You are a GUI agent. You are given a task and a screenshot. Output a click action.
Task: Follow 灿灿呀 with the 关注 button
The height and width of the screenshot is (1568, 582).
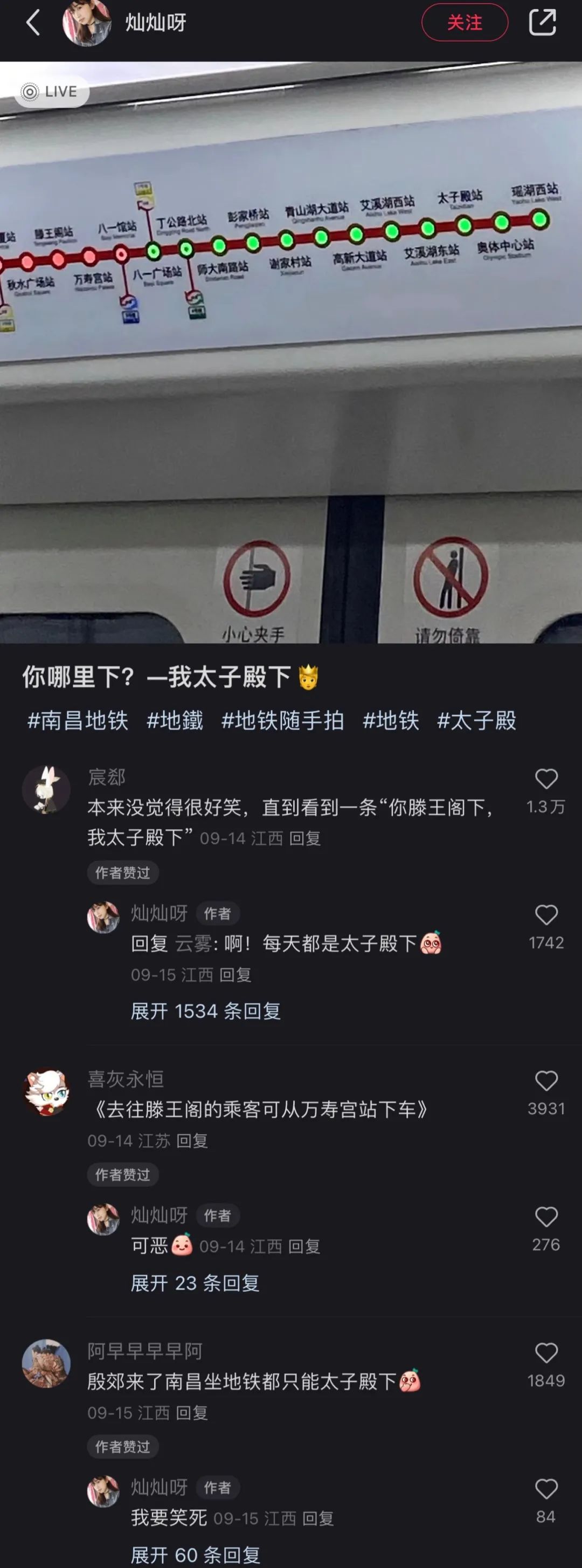pyautogui.click(x=464, y=23)
